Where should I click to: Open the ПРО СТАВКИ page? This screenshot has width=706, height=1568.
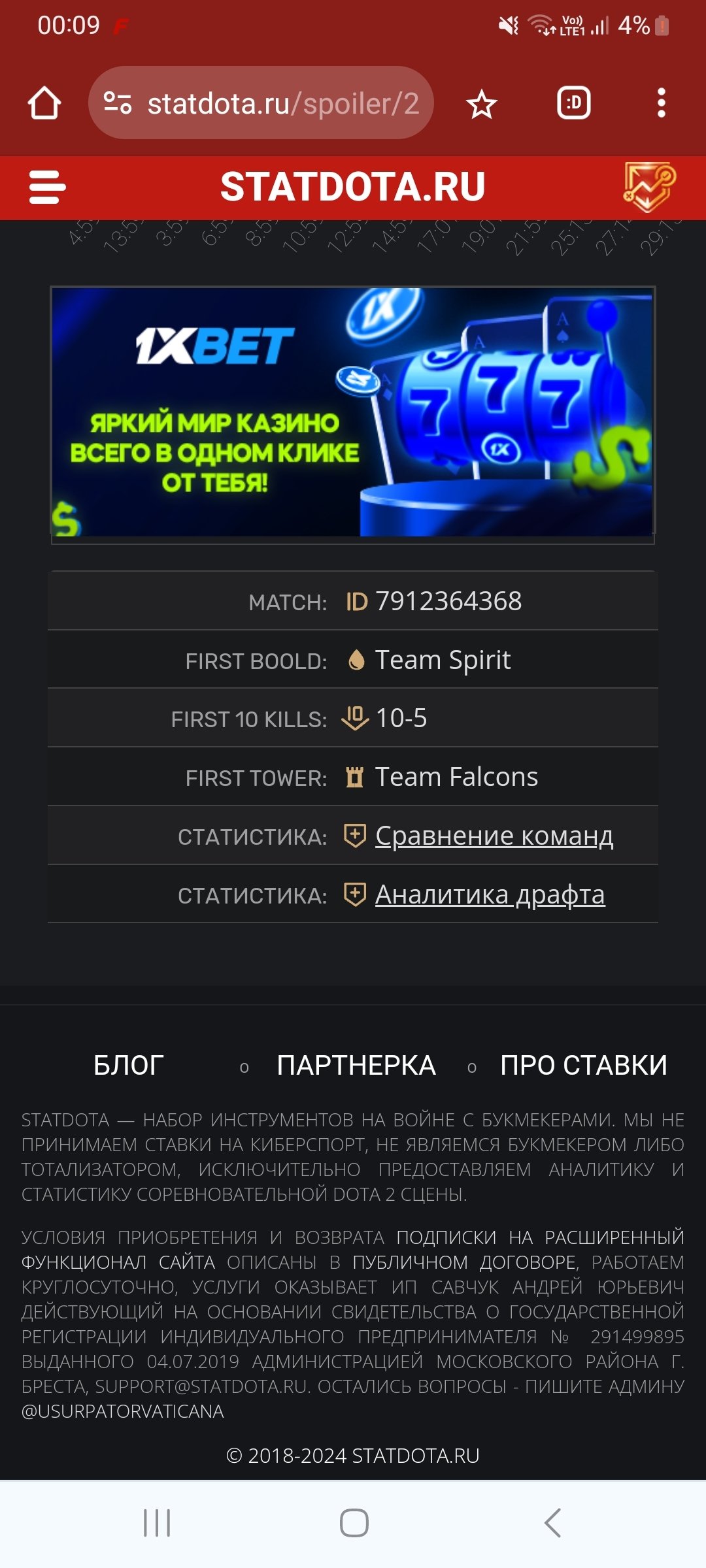[583, 1066]
